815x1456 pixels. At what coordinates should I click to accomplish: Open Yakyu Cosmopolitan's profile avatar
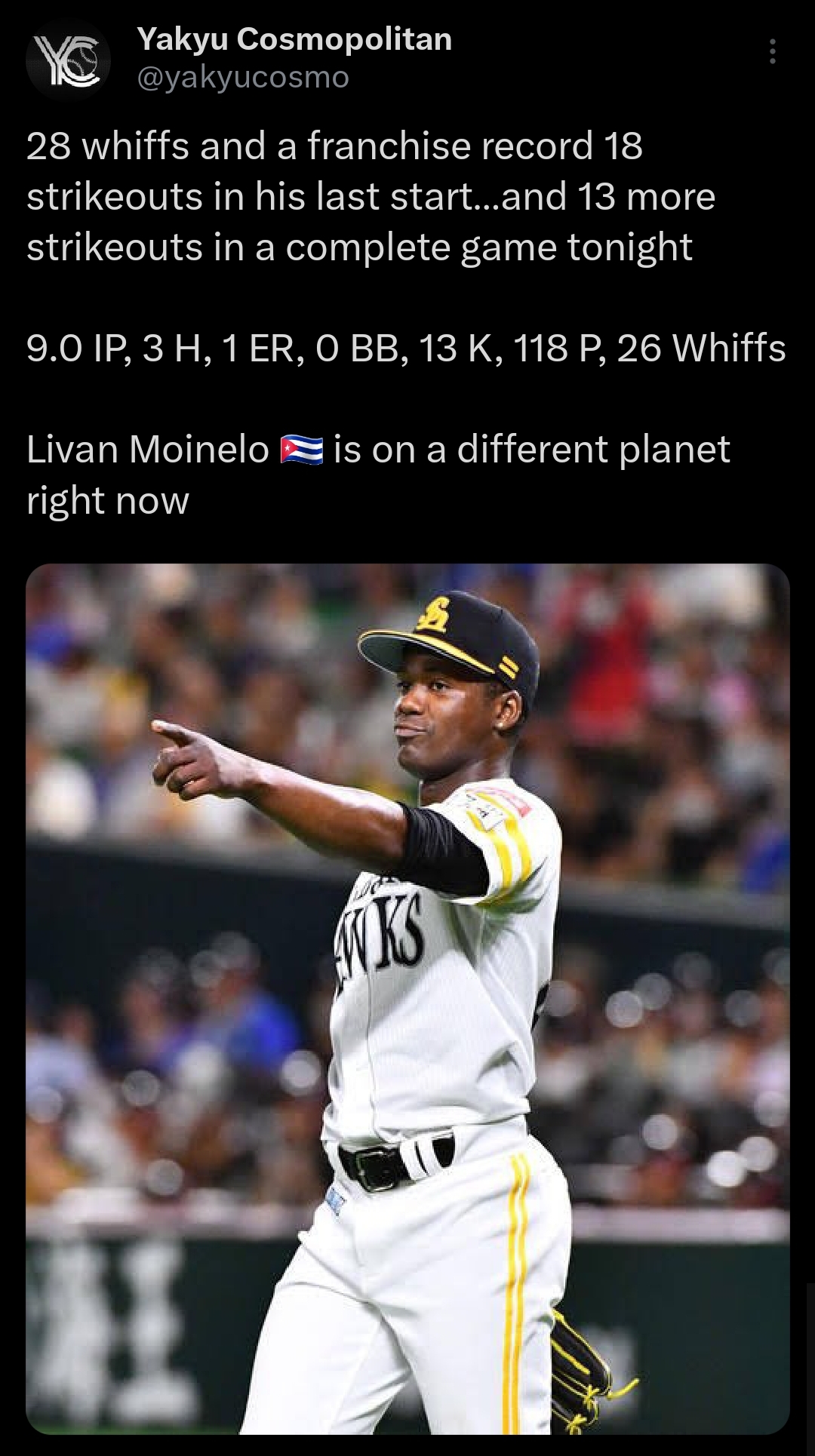(x=68, y=58)
